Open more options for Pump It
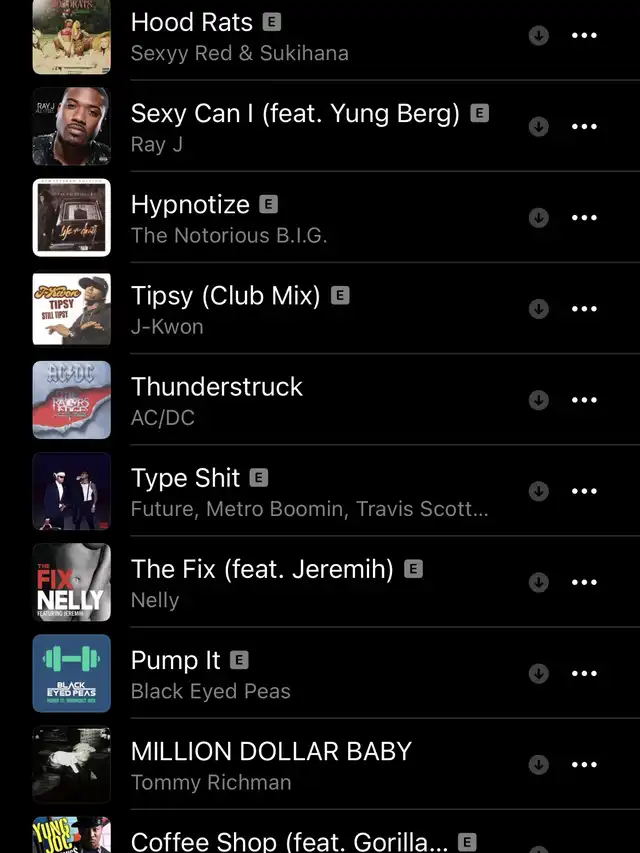640x853 pixels. coord(584,673)
